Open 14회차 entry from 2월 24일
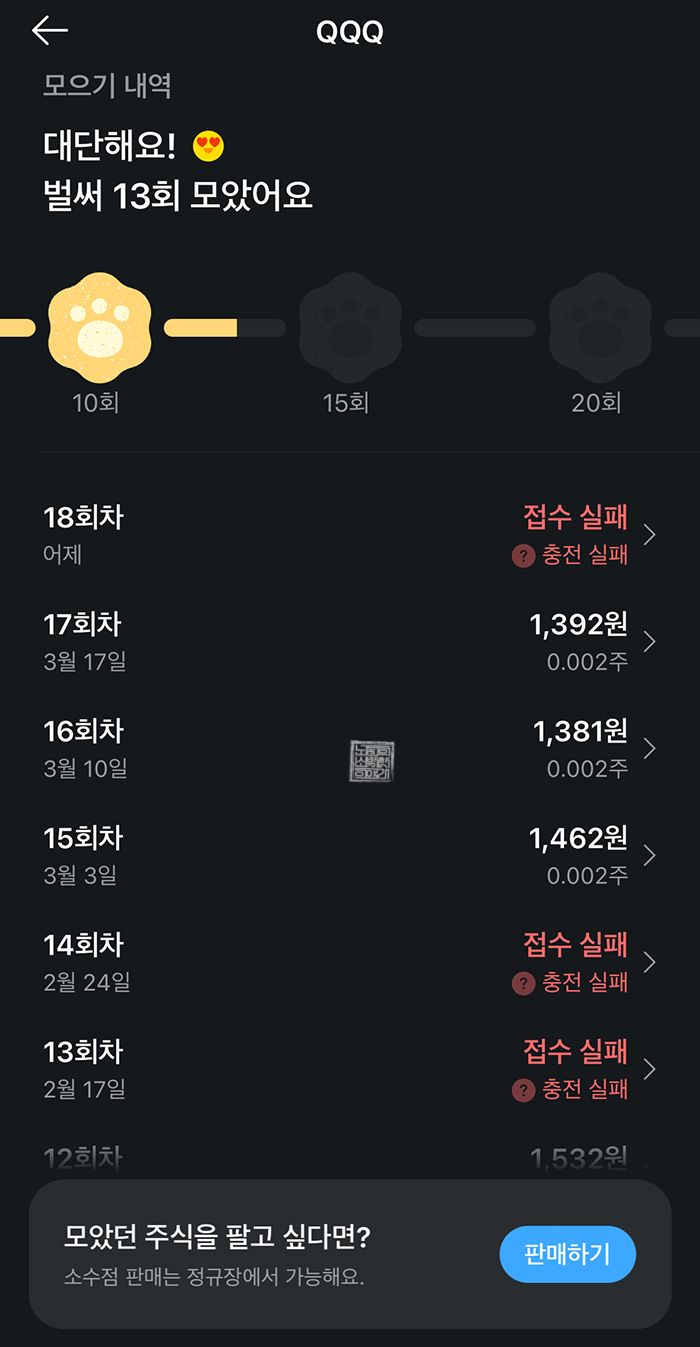700x1347 pixels. point(350,963)
